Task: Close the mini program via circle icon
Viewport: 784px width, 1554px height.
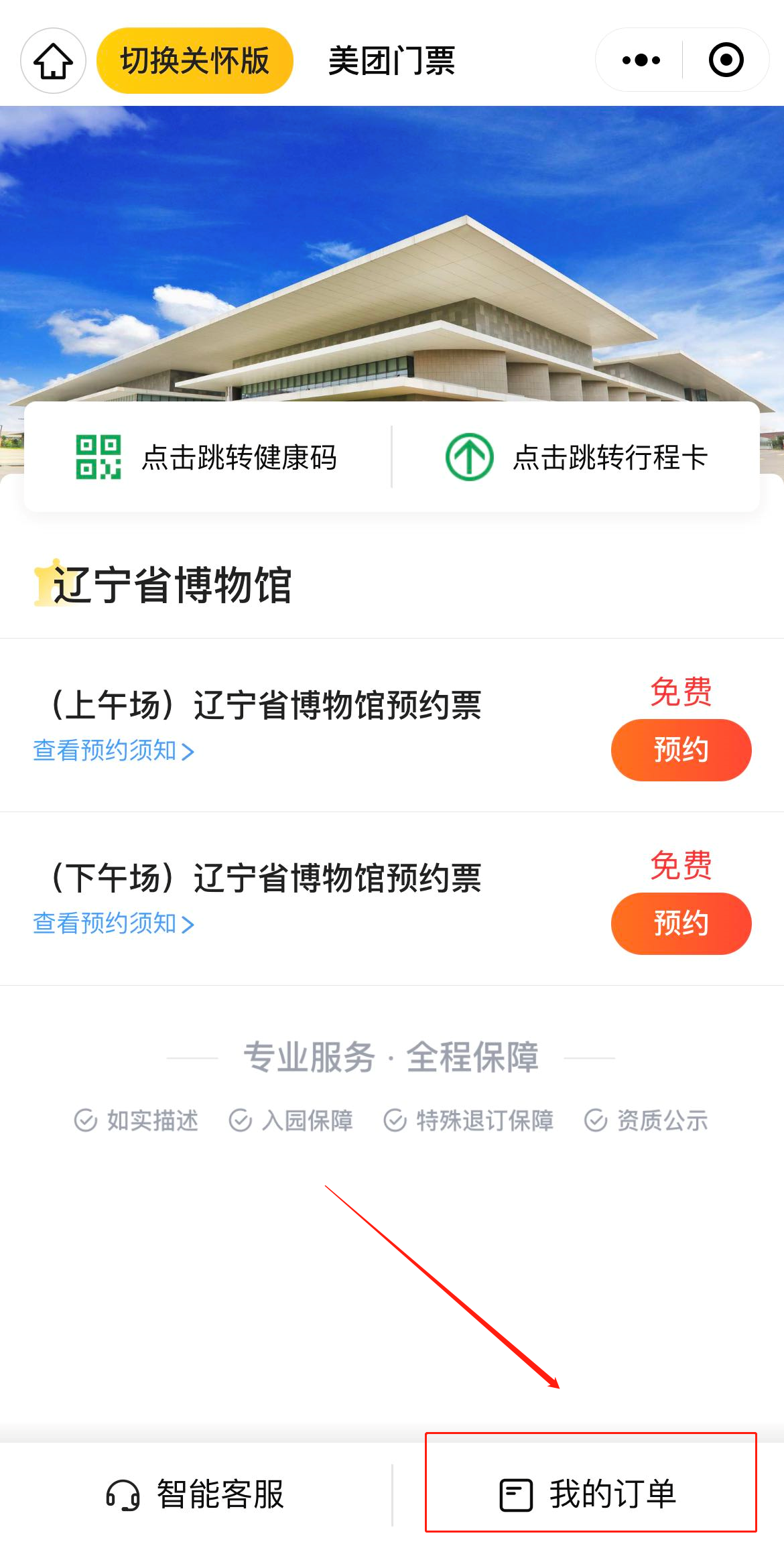Action: 726,60
